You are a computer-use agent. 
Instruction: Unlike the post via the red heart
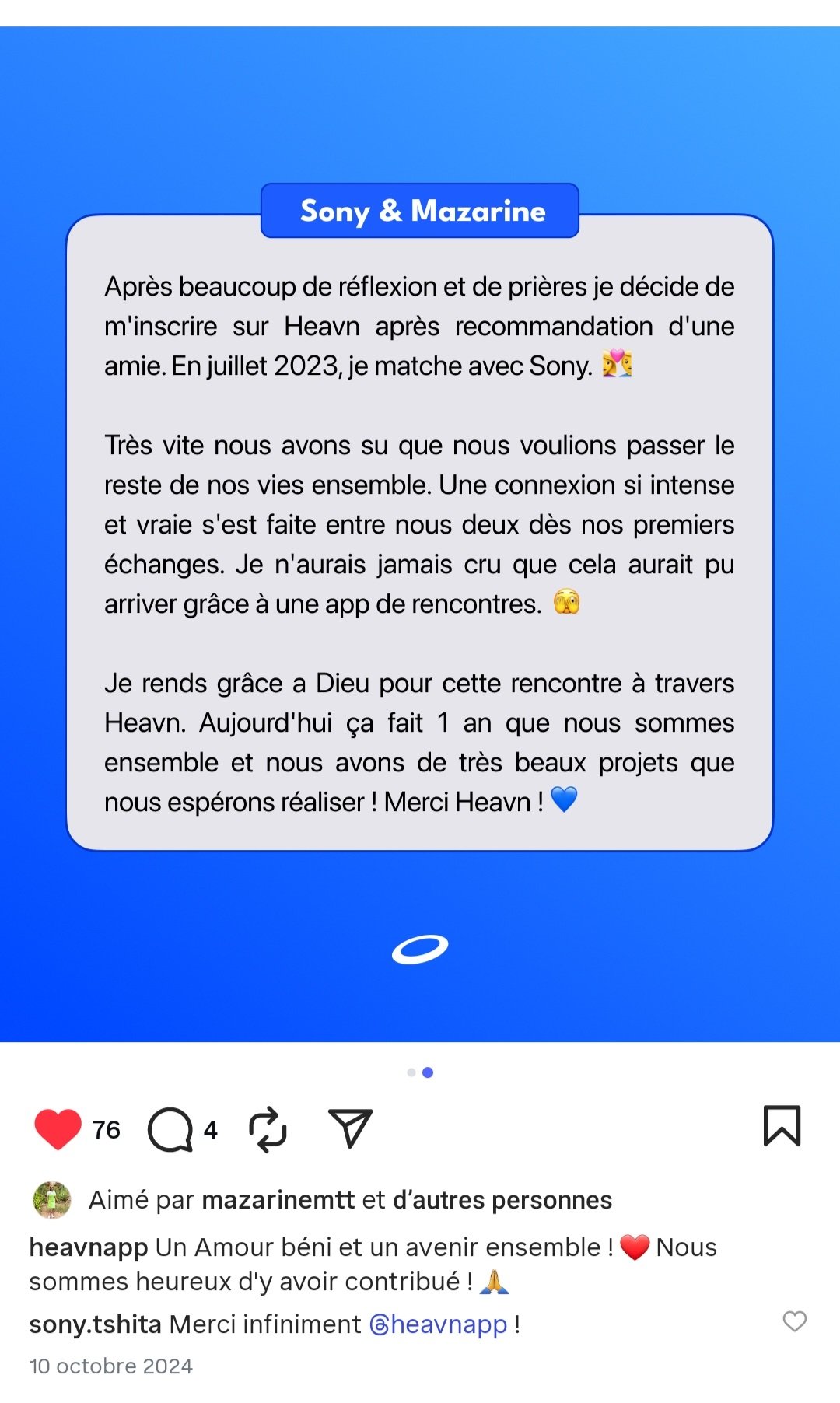click(x=58, y=1128)
